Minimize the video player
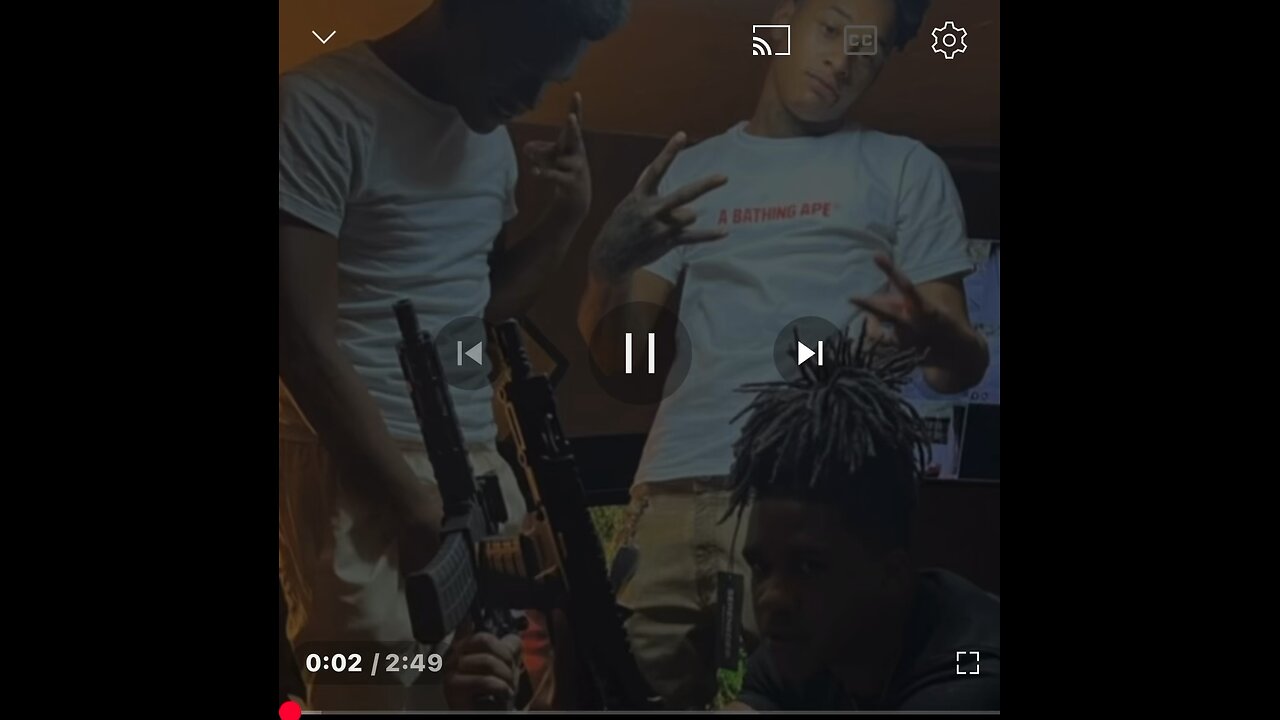The width and height of the screenshot is (1280, 720). point(323,38)
